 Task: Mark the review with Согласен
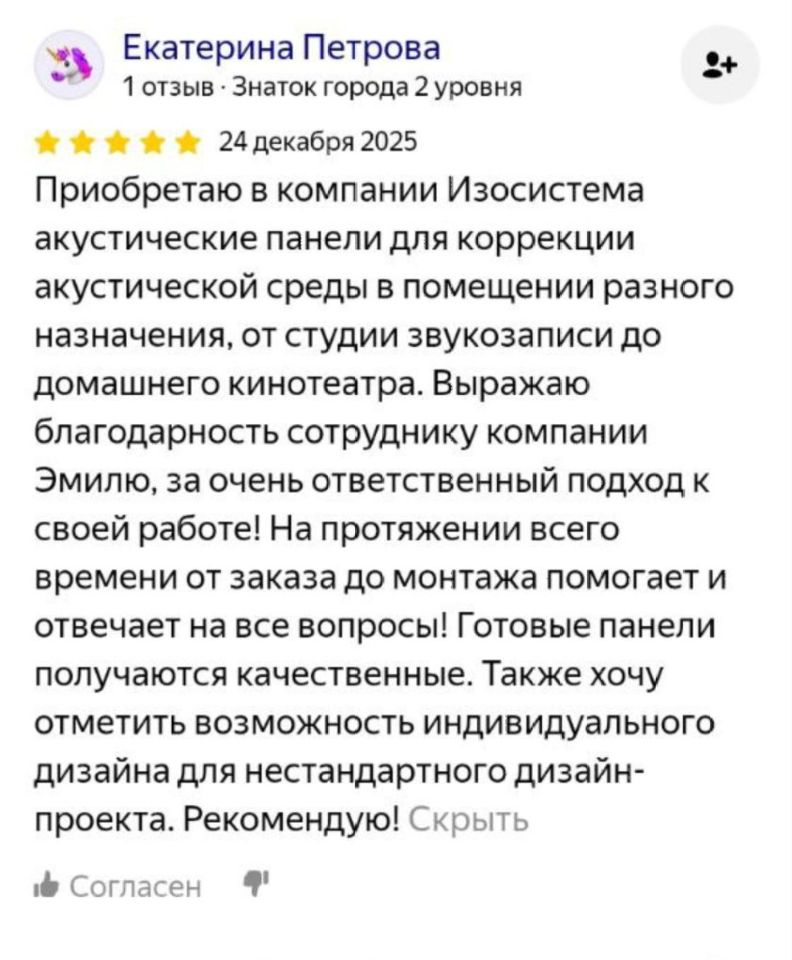(x=120, y=884)
